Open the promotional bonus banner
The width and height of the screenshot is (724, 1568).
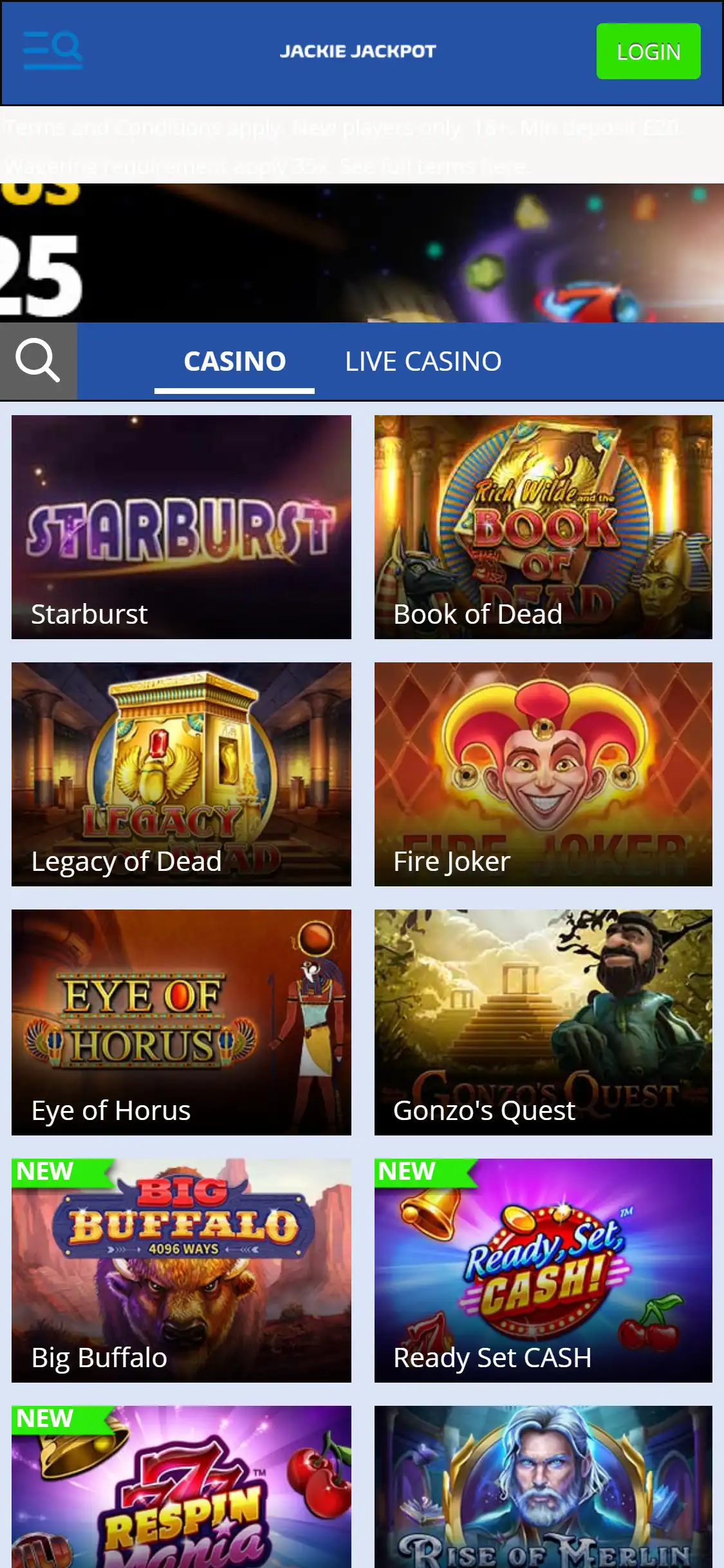click(x=362, y=253)
